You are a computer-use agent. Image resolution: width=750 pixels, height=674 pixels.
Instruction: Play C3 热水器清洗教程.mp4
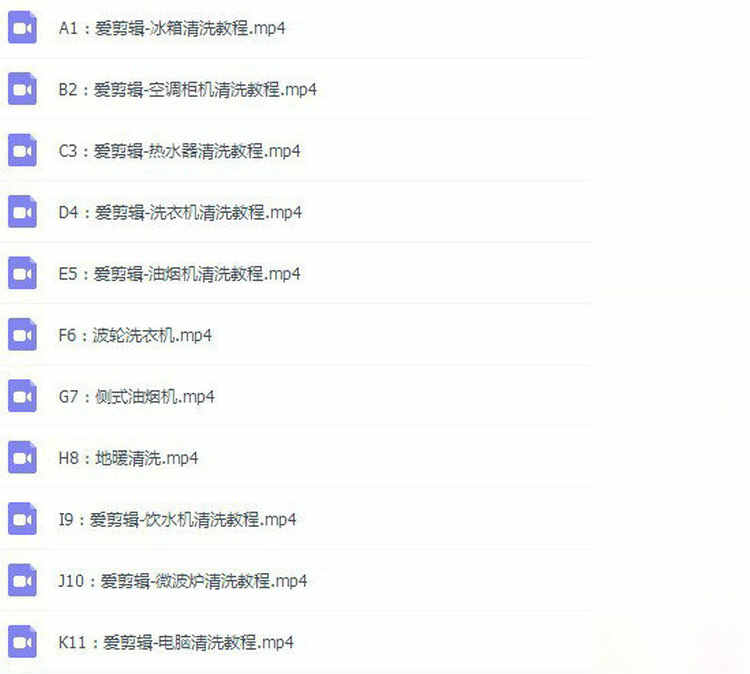click(x=180, y=151)
